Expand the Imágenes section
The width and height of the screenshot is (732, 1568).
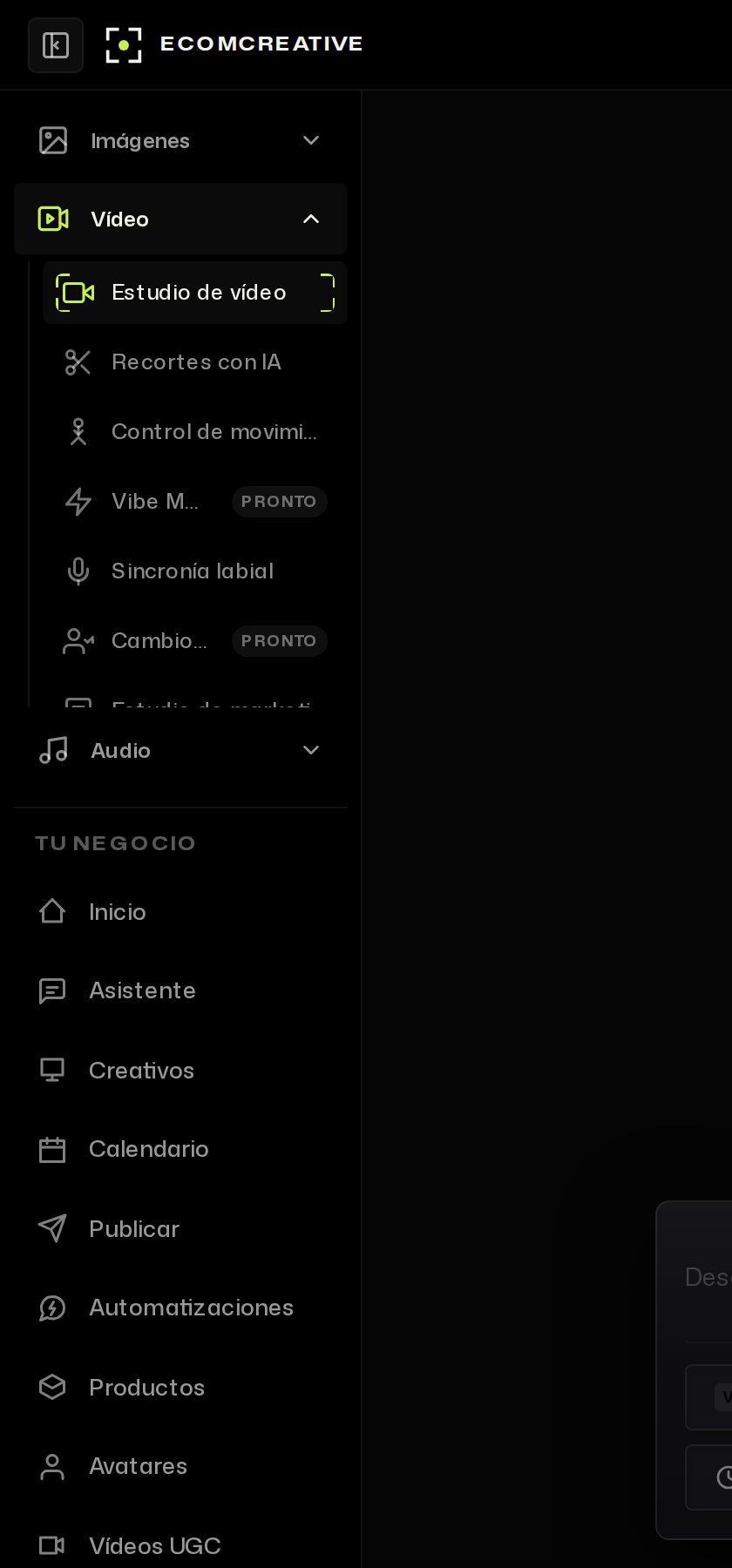click(x=180, y=140)
